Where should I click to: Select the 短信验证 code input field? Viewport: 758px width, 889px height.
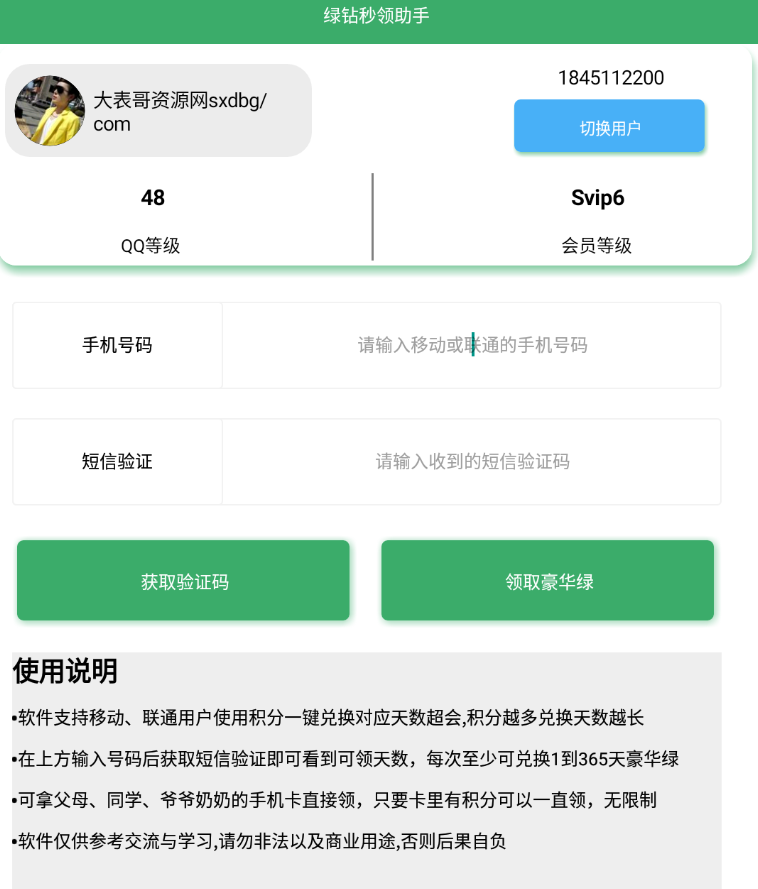click(x=471, y=462)
